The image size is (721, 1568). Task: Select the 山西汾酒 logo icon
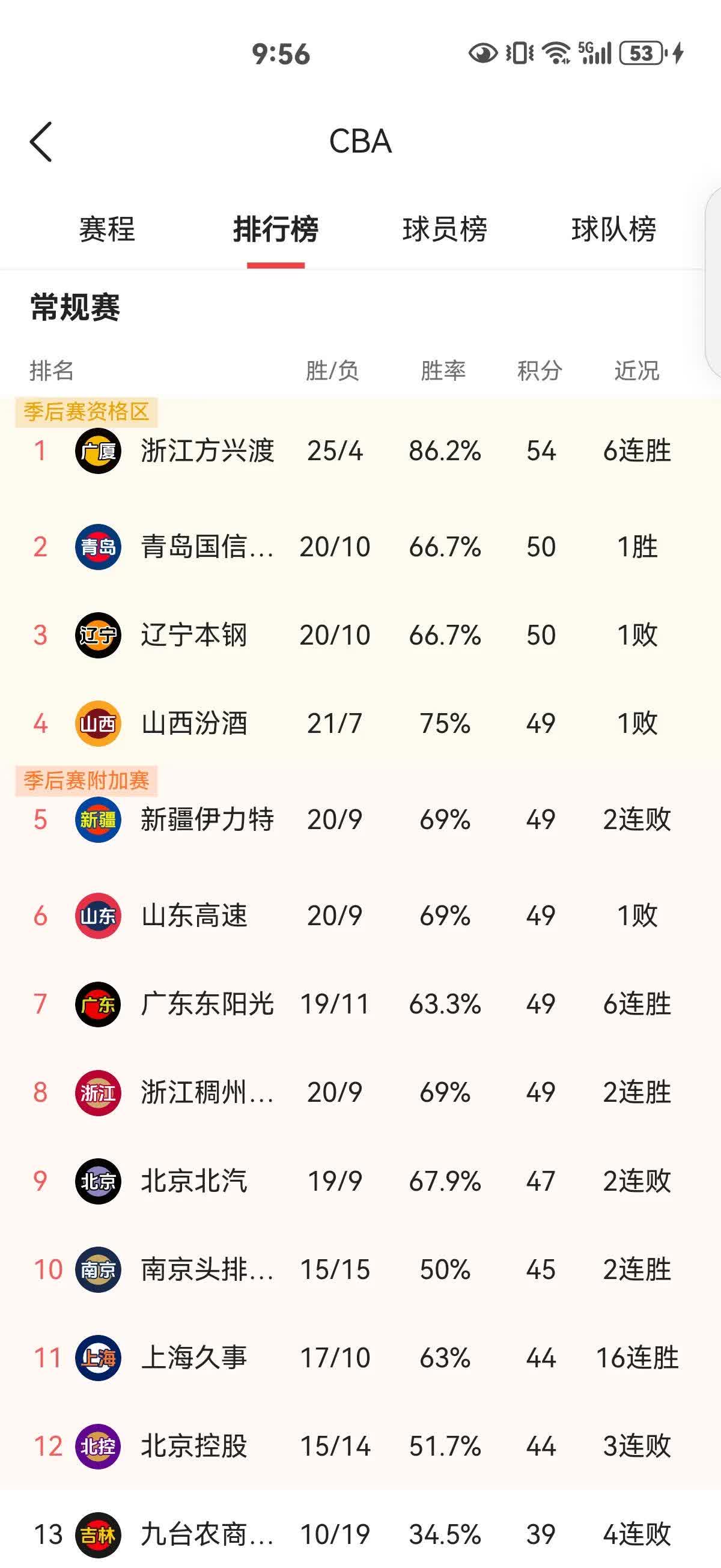pyautogui.click(x=99, y=723)
